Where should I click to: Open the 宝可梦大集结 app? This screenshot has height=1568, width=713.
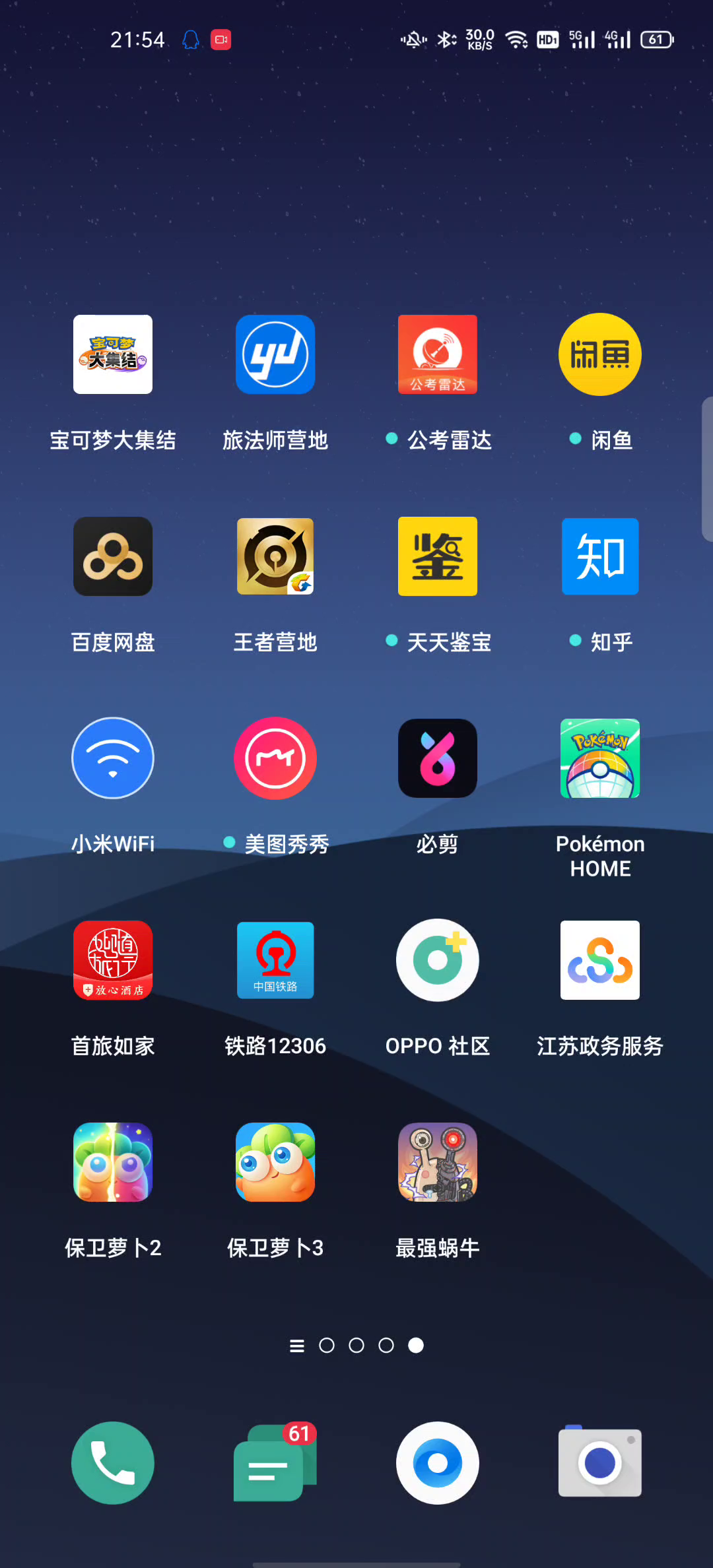(x=113, y=354)
